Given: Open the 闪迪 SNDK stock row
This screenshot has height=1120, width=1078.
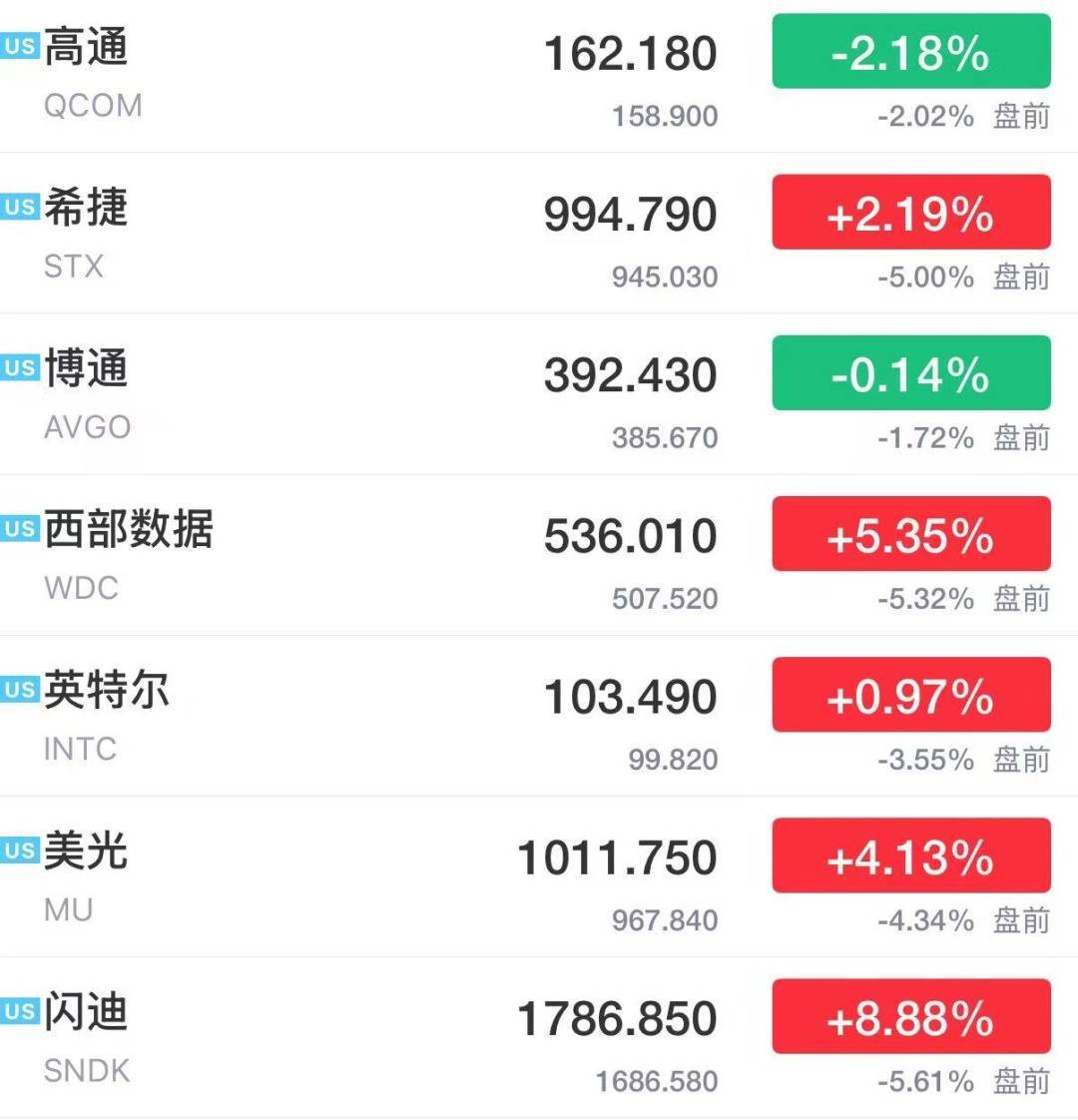Looking at the screenshot, I should pos(539,1037).
